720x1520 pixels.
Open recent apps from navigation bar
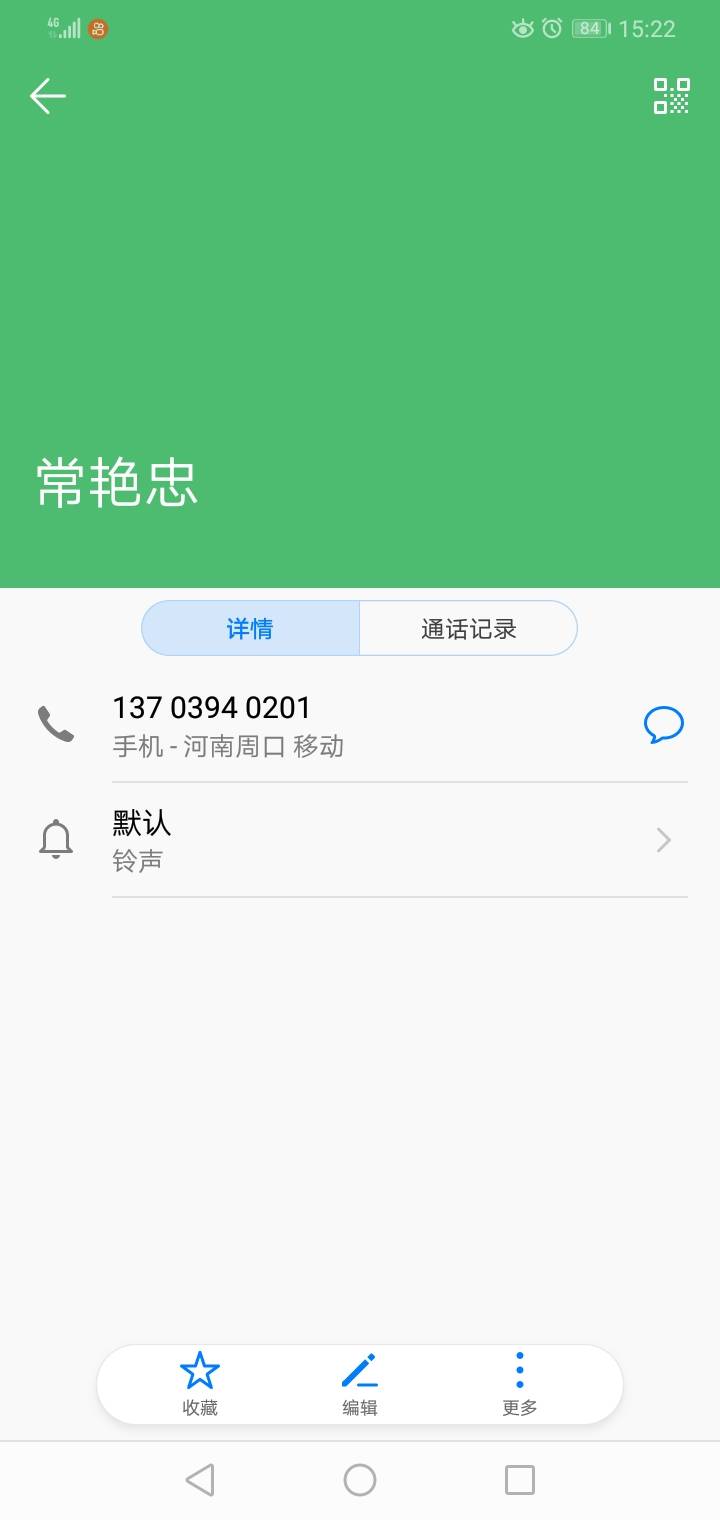tap(519, 1480)
